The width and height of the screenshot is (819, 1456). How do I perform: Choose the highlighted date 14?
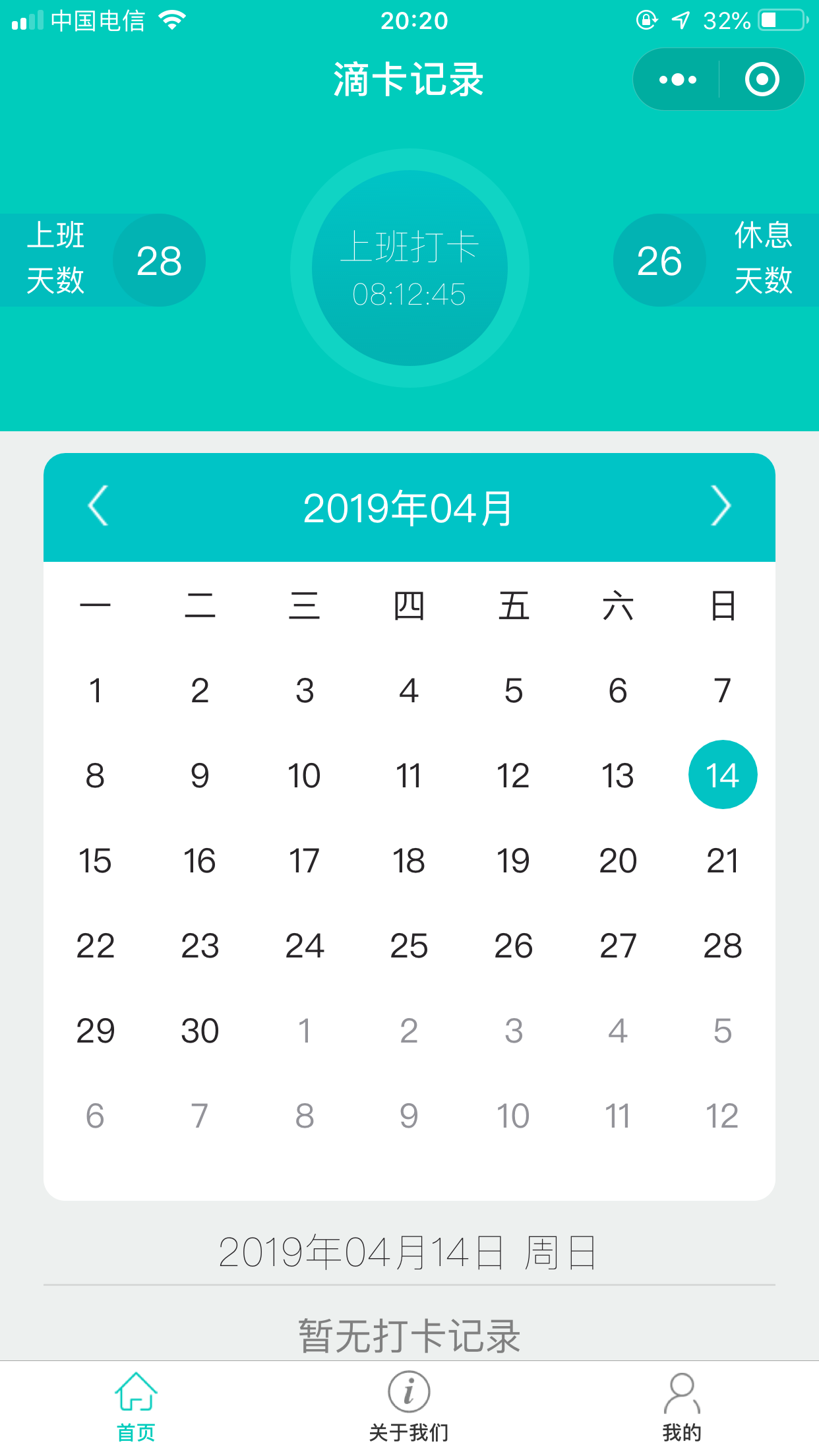pos(722,775)
